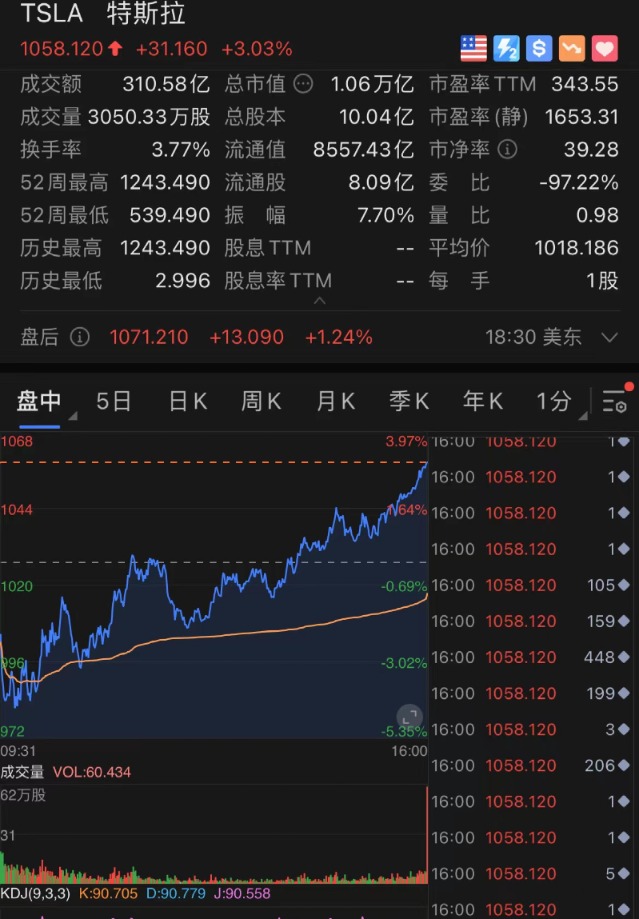Open chart settings icon with red dot
Image resolution: width=639 pixels, height=919 pixels.
coord(615,402)
